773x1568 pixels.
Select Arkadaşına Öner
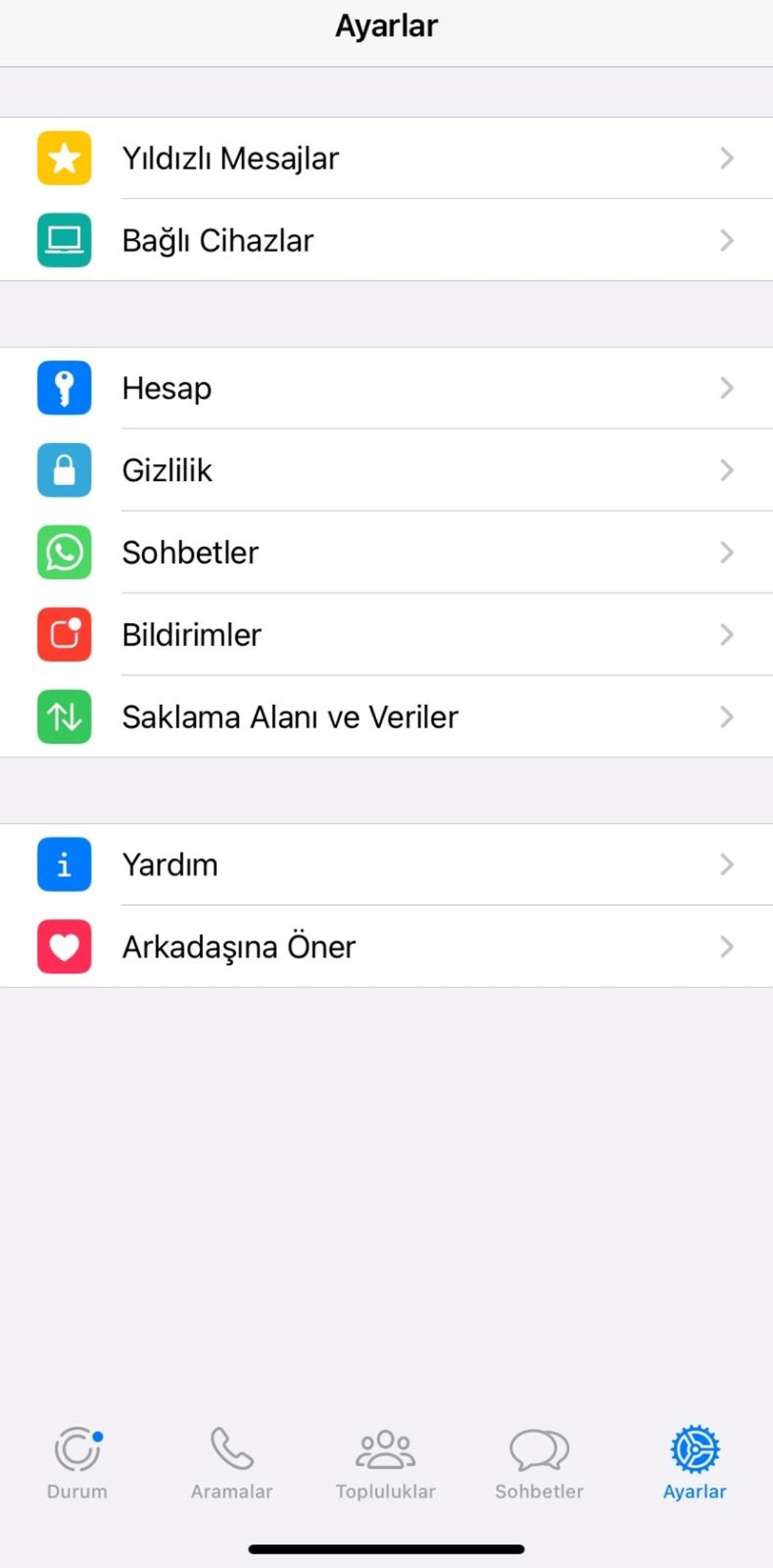[386, 947]
